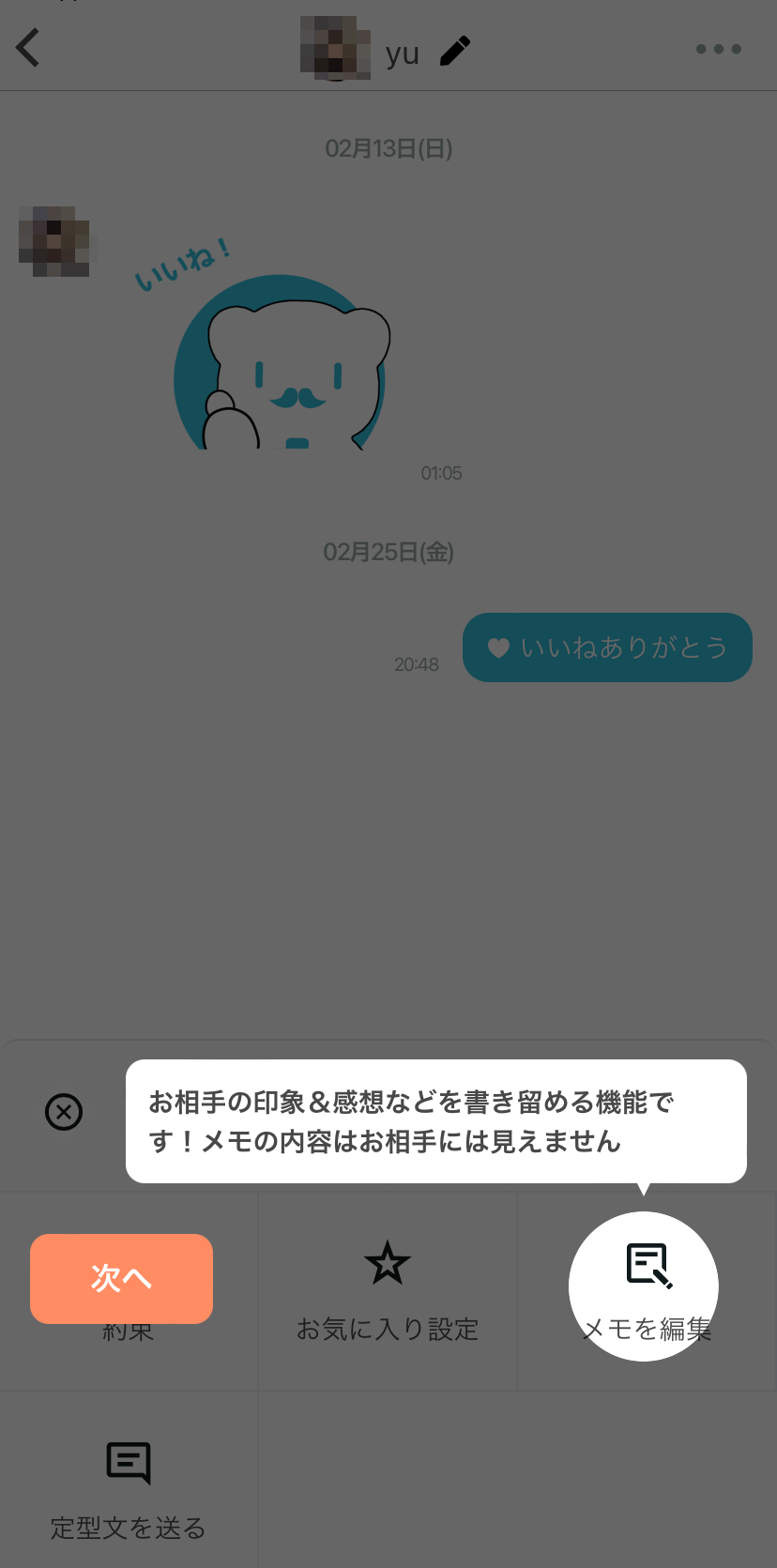The image size is (777, 1568).
Task: Close the action panel with the X icon
Action: point(64,1112)
